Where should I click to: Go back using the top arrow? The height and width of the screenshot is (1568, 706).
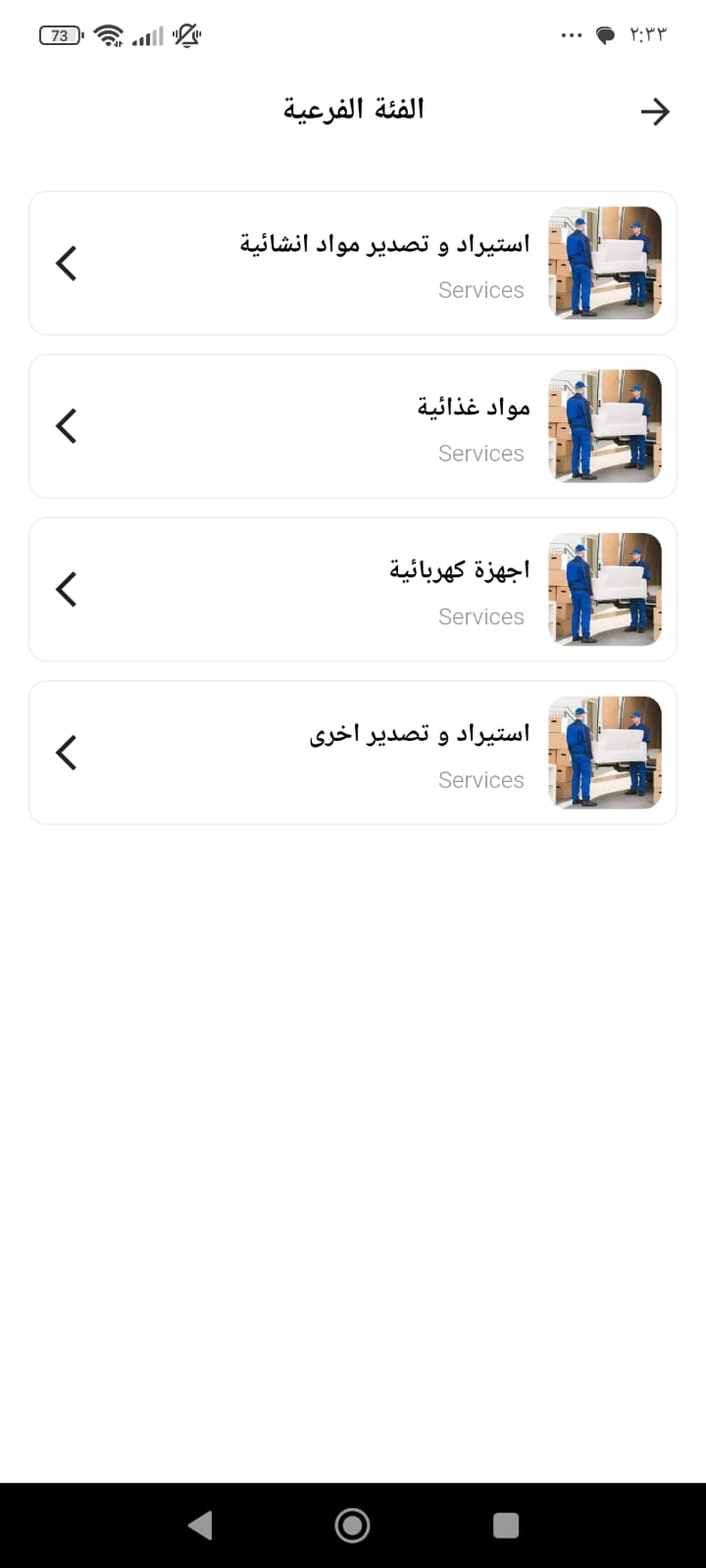(655, 112)
